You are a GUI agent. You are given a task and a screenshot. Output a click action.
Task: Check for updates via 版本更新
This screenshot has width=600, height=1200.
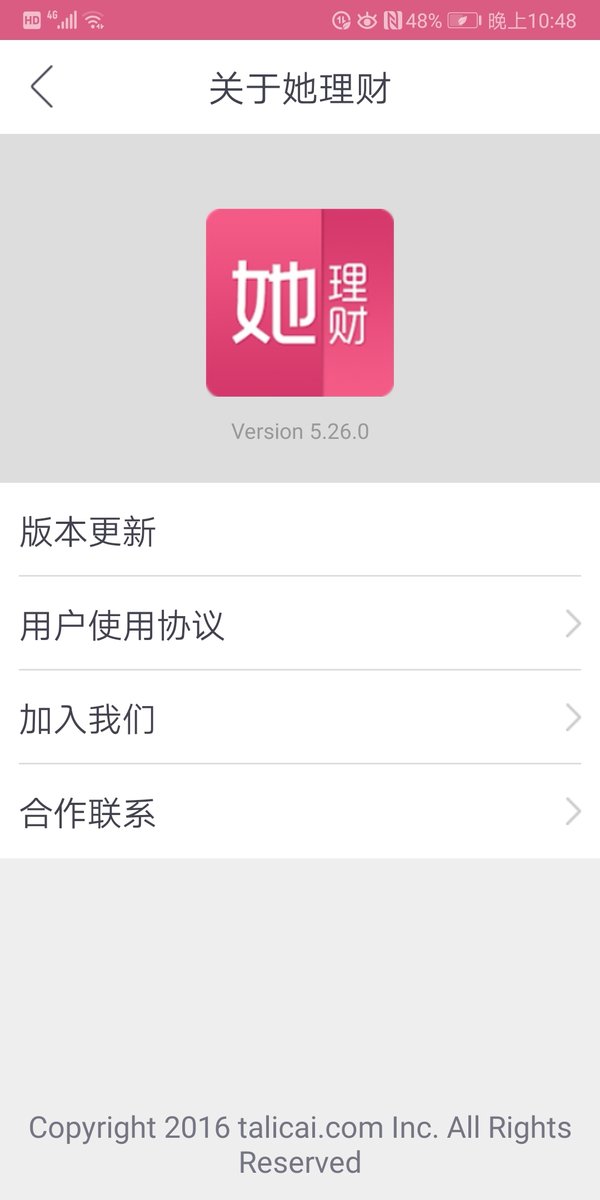click(x=300, y=530)
